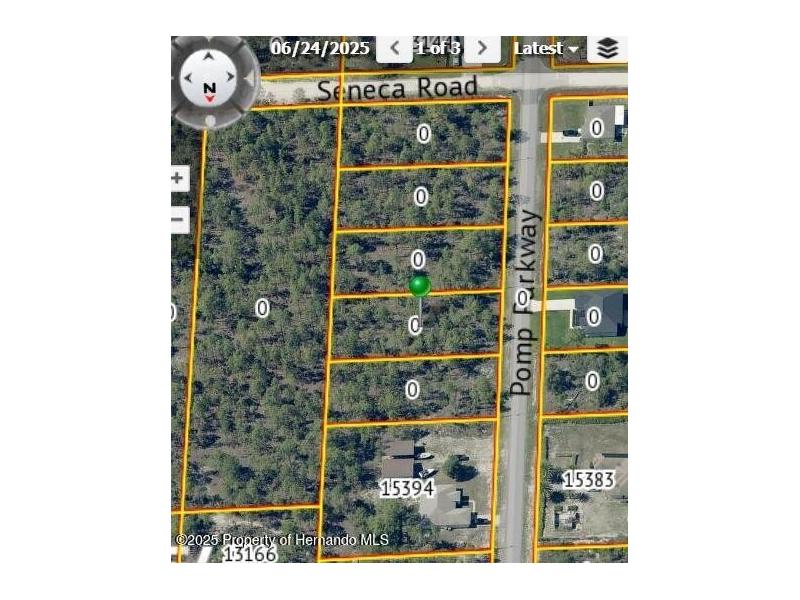
Task: Zoom in on the map
Action: tap(179, 179)
